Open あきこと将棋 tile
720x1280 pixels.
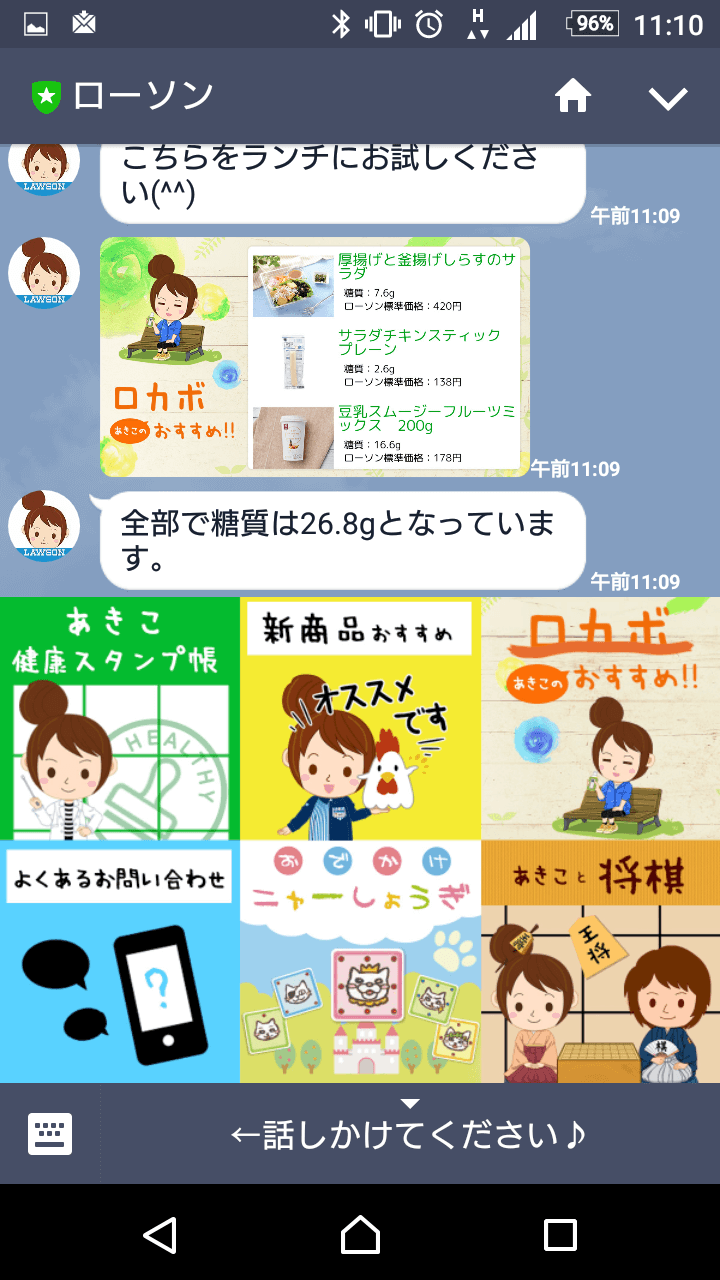[x=600, y=961]
